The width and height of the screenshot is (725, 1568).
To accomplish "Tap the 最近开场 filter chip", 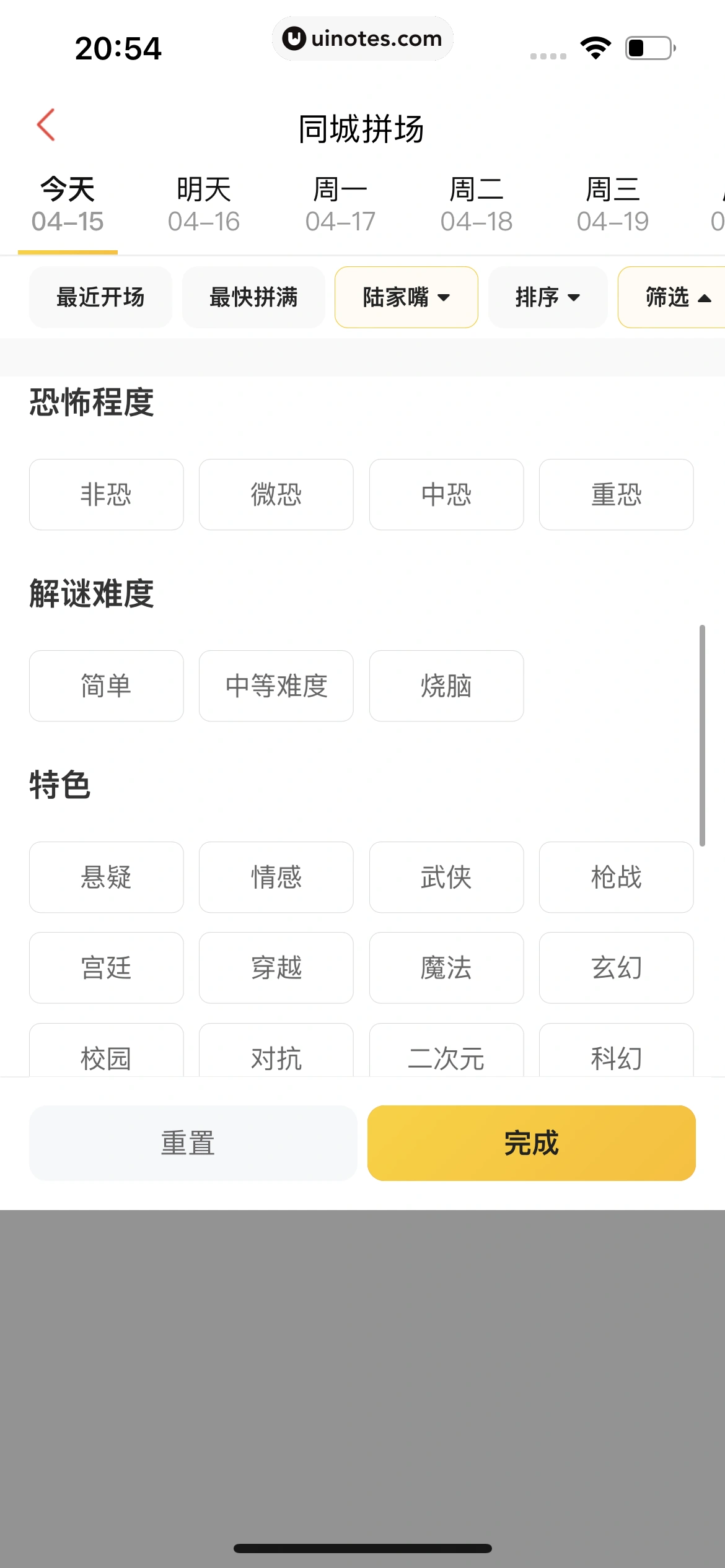I will pos(100,297).
